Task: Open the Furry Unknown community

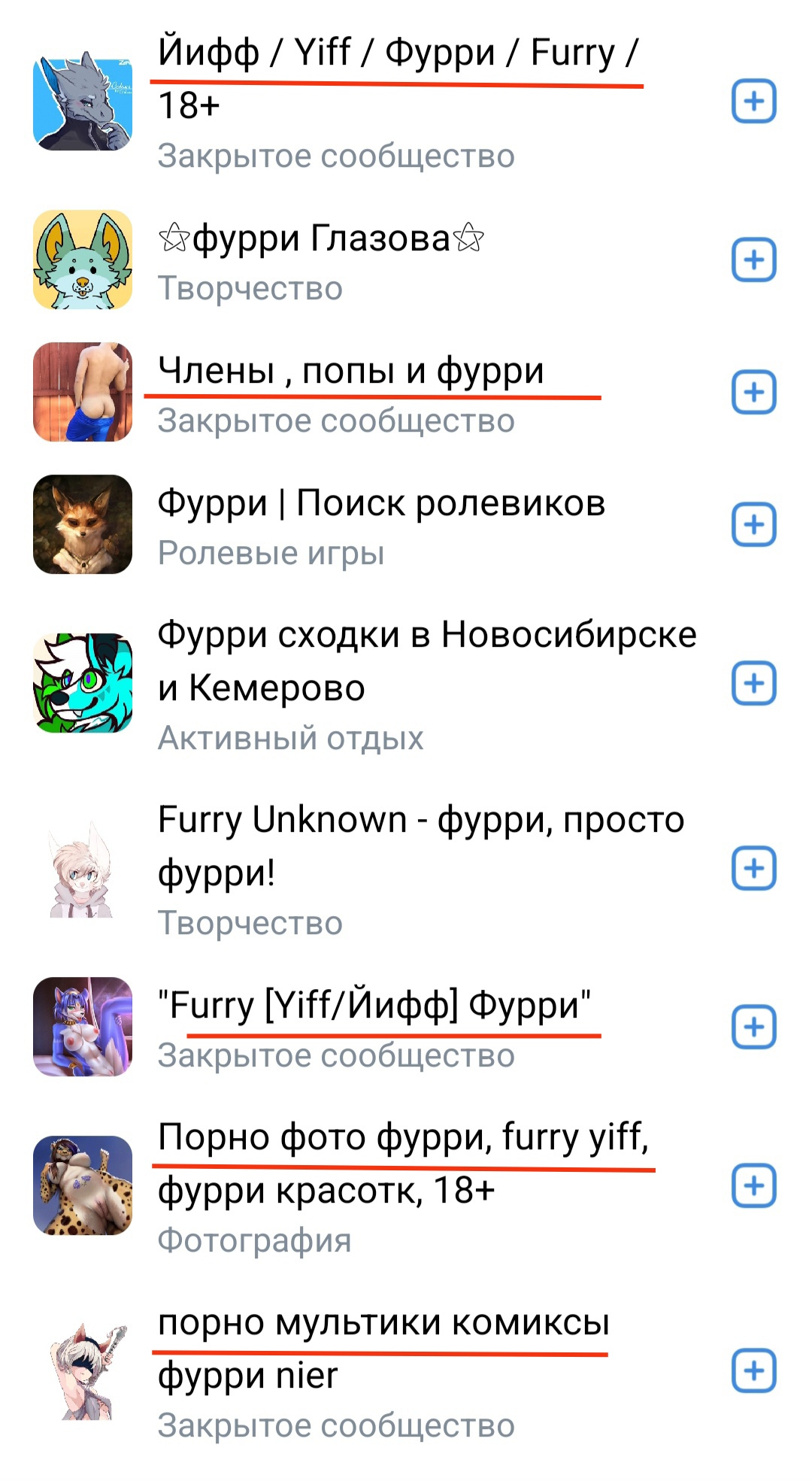Action: tap(420, 845)
